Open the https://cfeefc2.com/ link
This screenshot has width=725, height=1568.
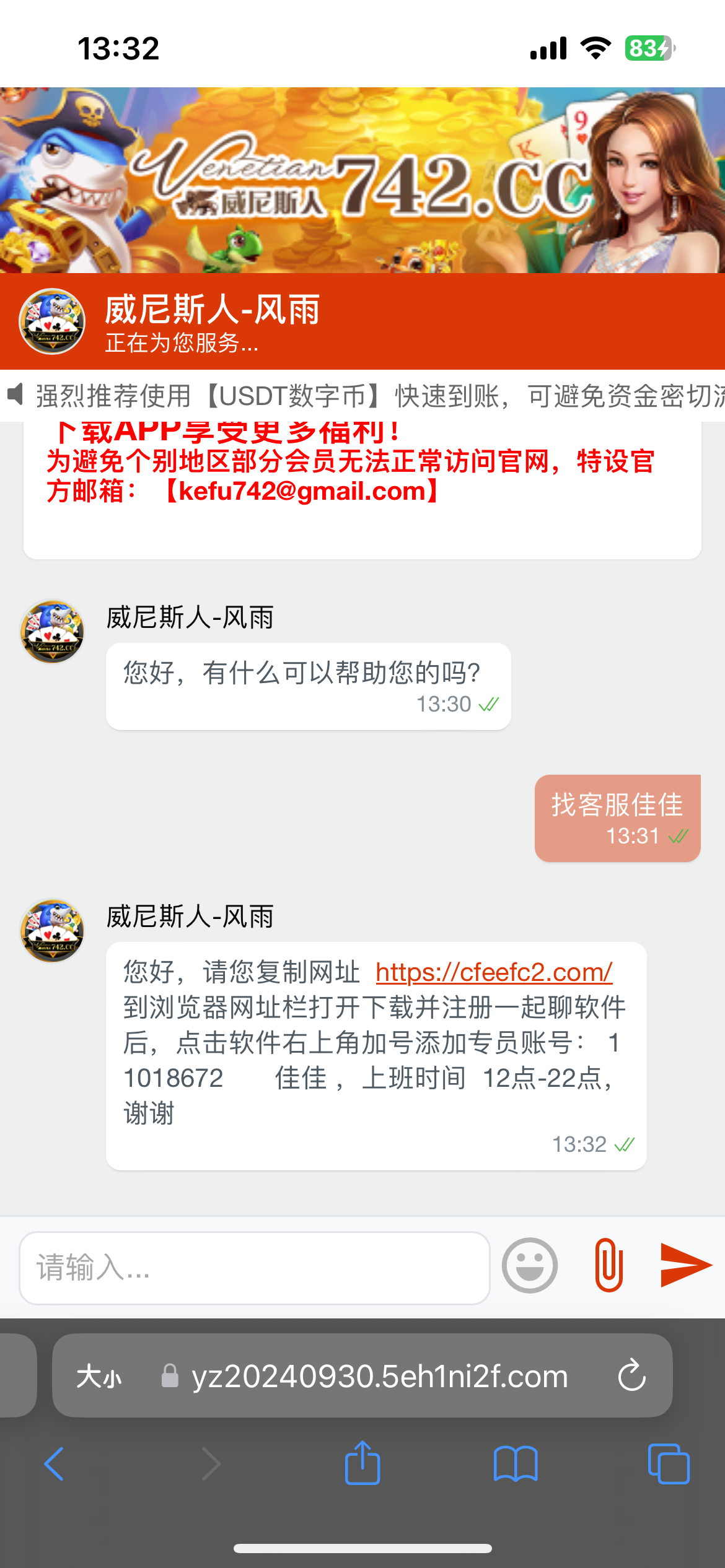(494, 972)
